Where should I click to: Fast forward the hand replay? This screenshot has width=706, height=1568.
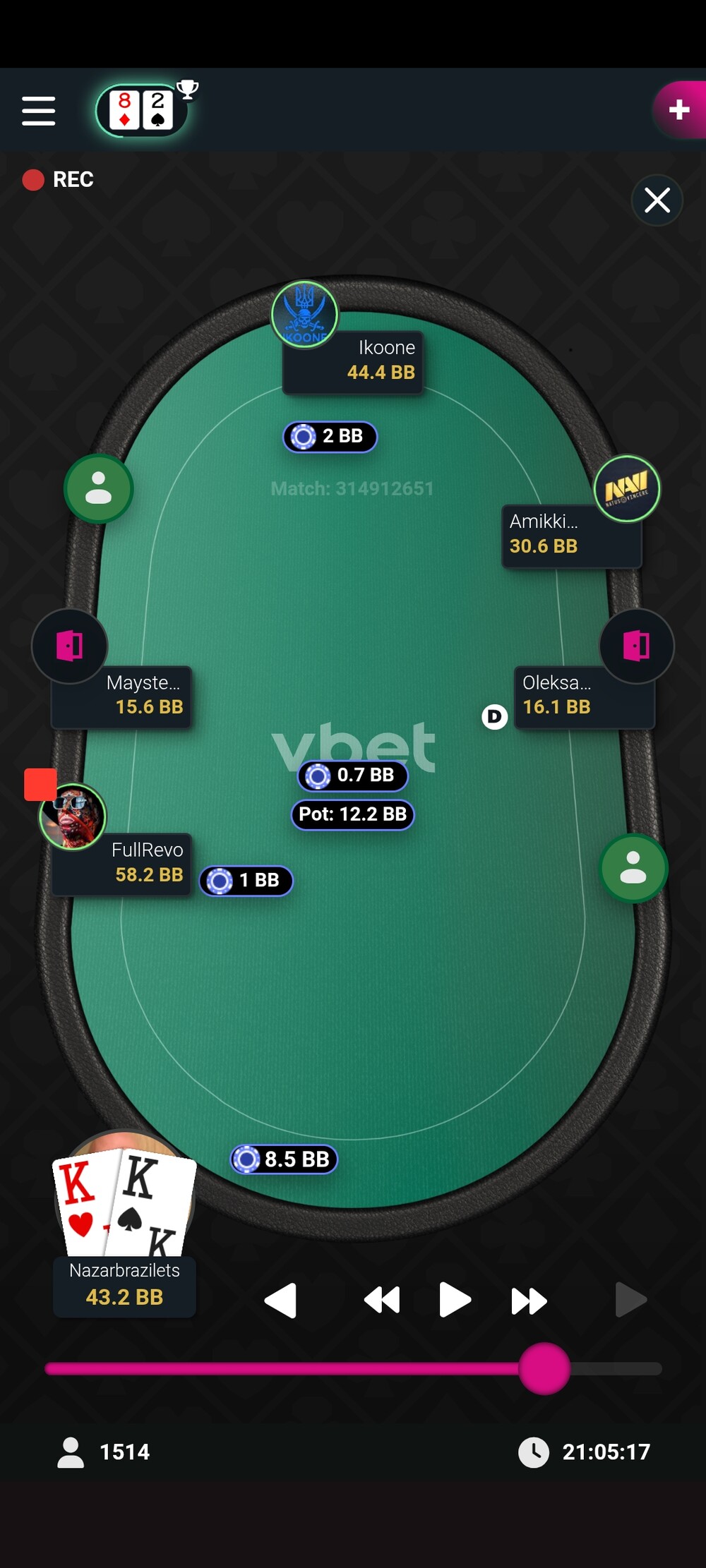(528, 1300)
